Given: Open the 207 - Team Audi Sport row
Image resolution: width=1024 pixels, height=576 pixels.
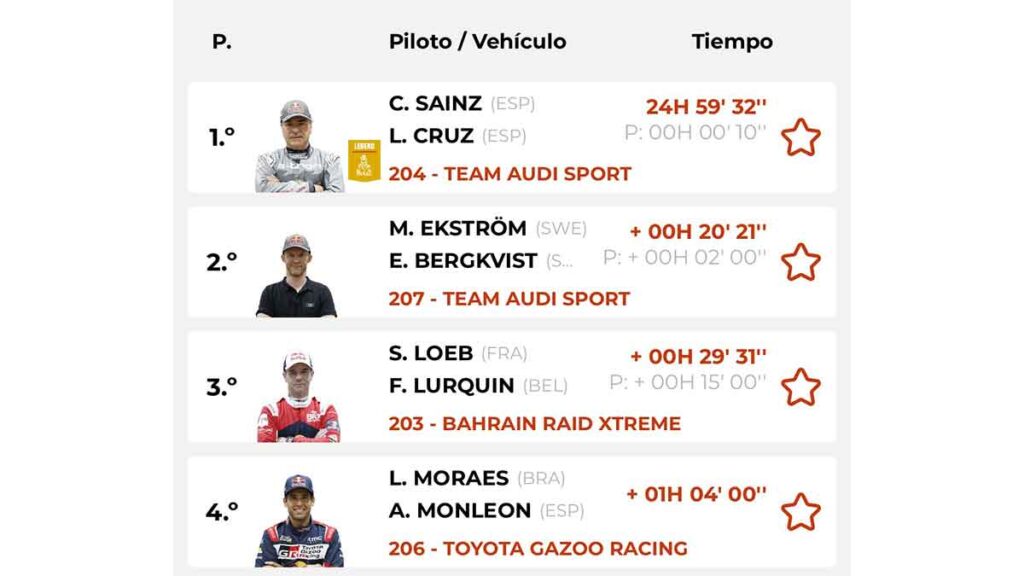Looking at the screenshot, I should (509, 299).
